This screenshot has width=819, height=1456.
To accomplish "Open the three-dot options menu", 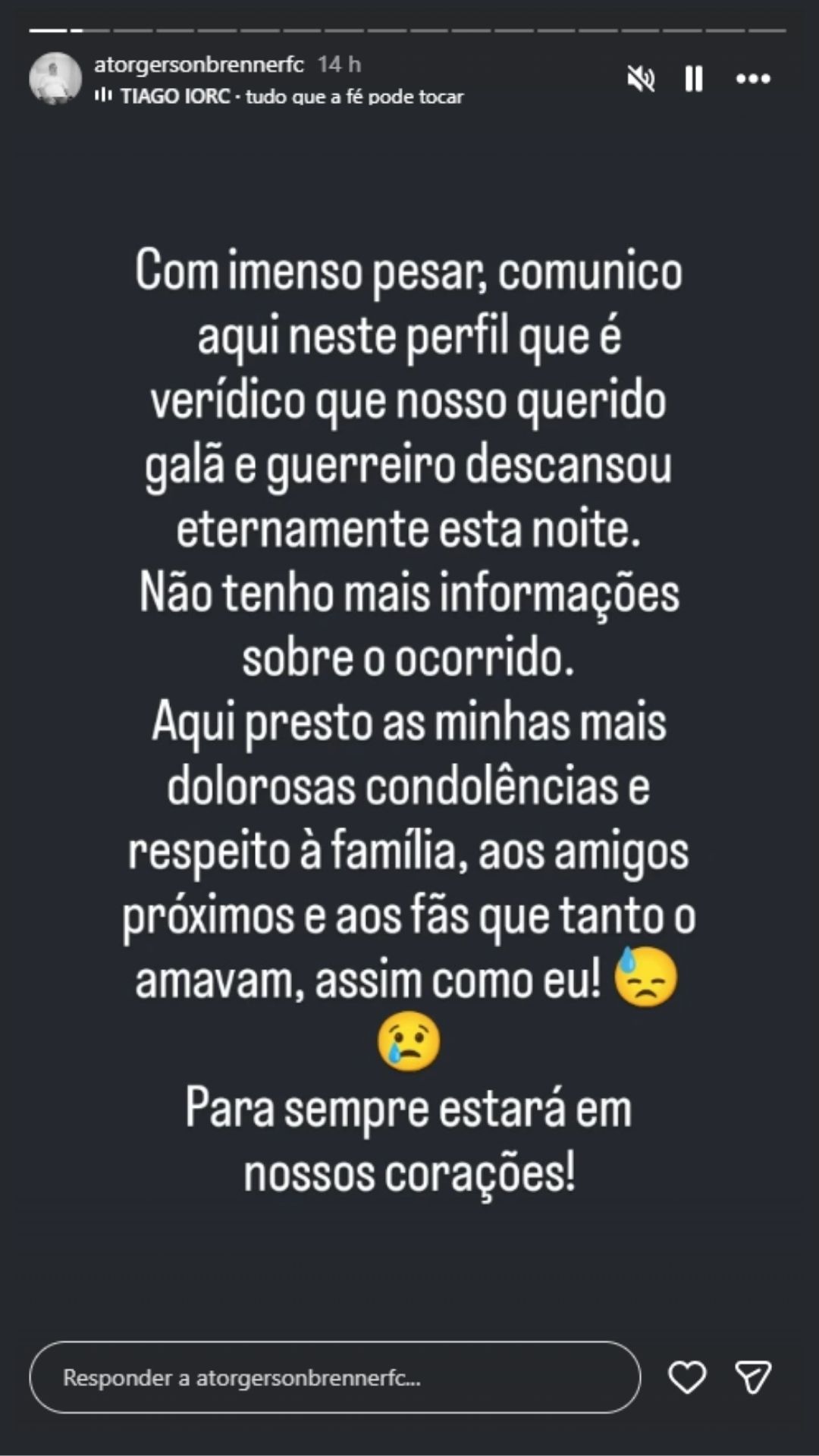I will point(753,79).
